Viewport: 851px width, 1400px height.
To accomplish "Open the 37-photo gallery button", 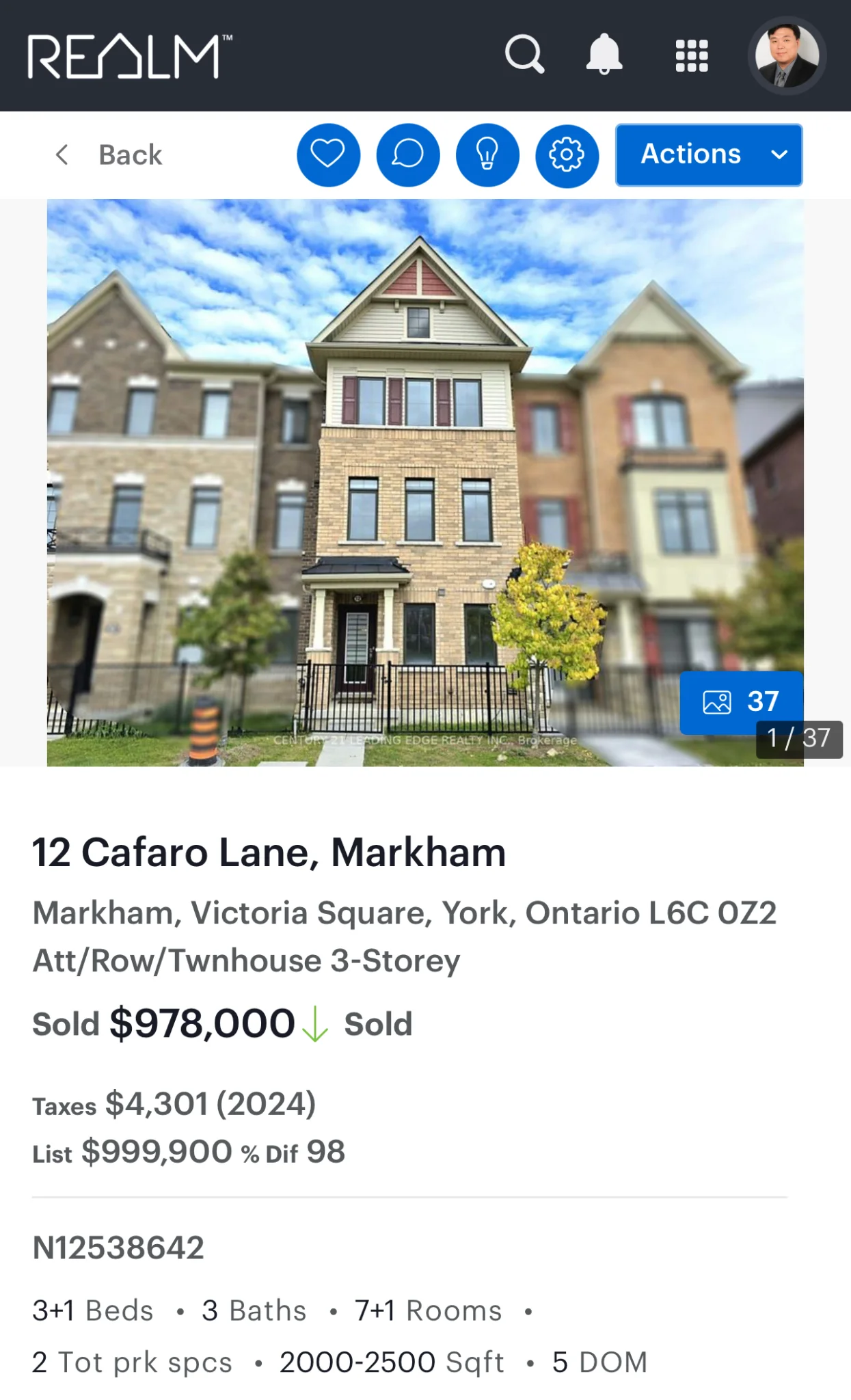I will click(741, 701).
